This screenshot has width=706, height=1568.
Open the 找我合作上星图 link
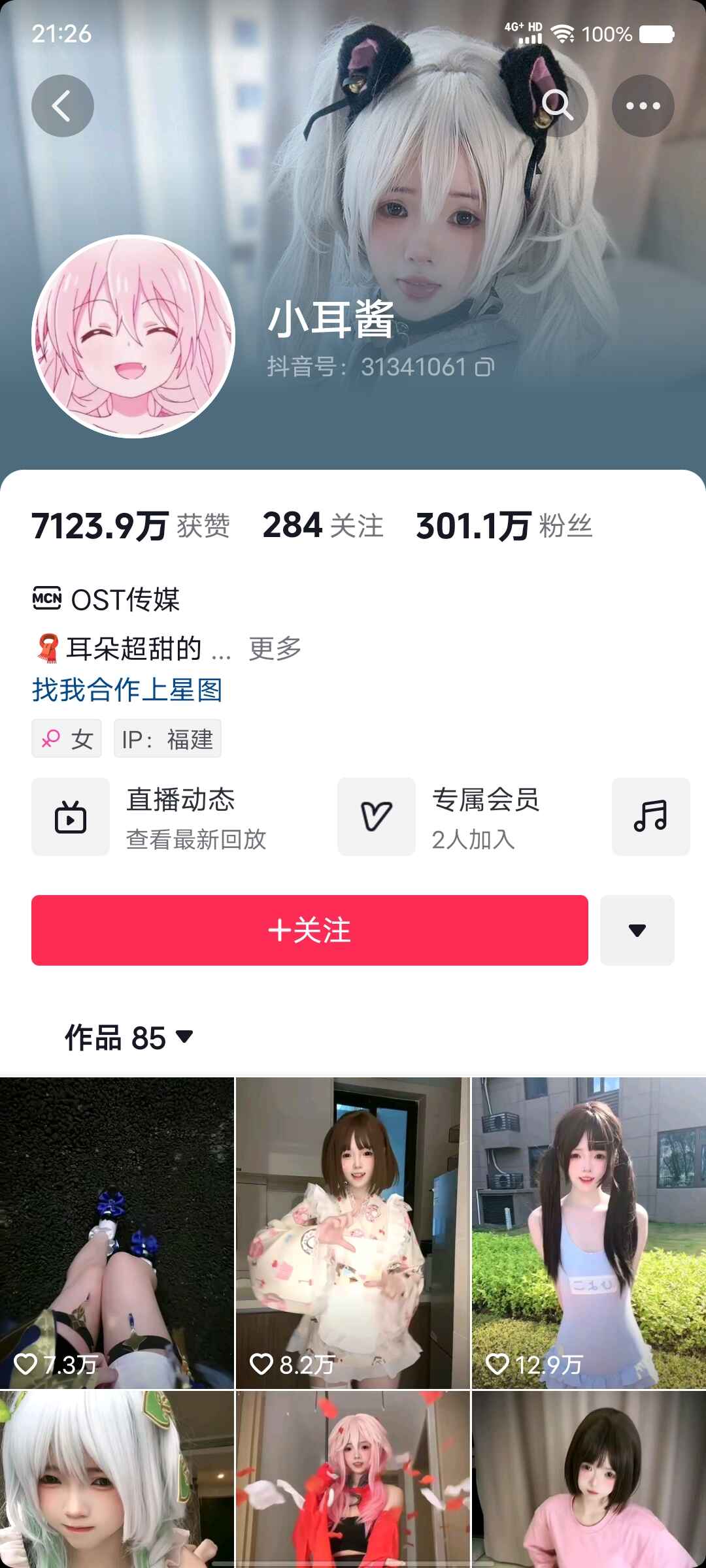tap(127, 690)
